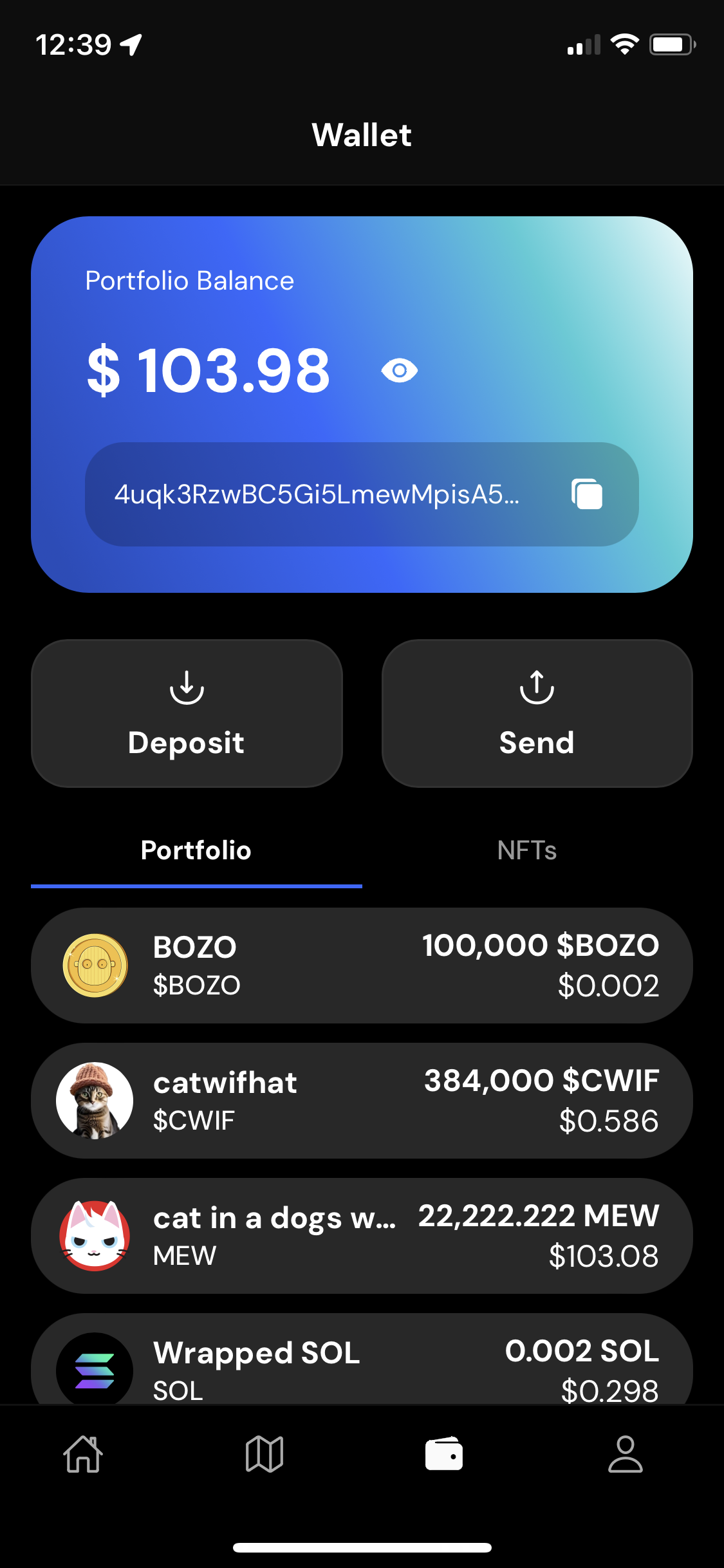This screenshot has height=1568, width=724.
Task: Go to the home tab
Action: pos(84,1455)
